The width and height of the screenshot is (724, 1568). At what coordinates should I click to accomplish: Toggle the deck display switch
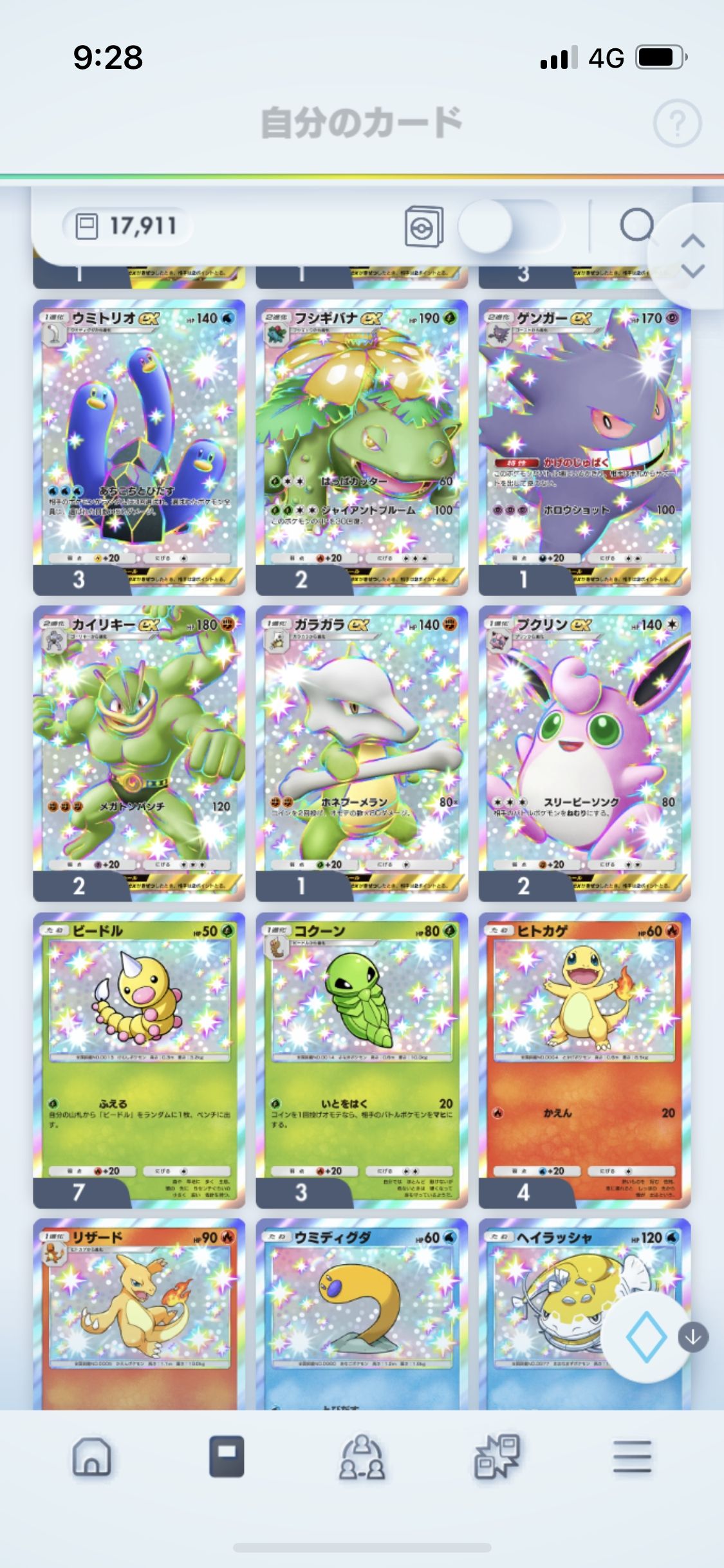tap(510, 226)
